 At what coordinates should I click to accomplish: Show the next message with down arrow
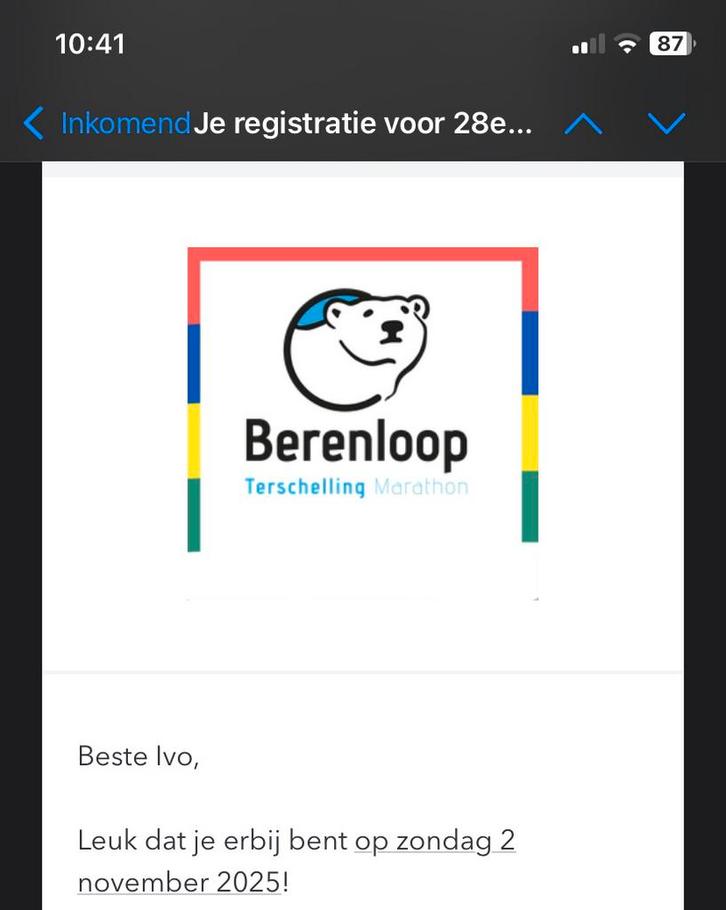pos(666,124)
